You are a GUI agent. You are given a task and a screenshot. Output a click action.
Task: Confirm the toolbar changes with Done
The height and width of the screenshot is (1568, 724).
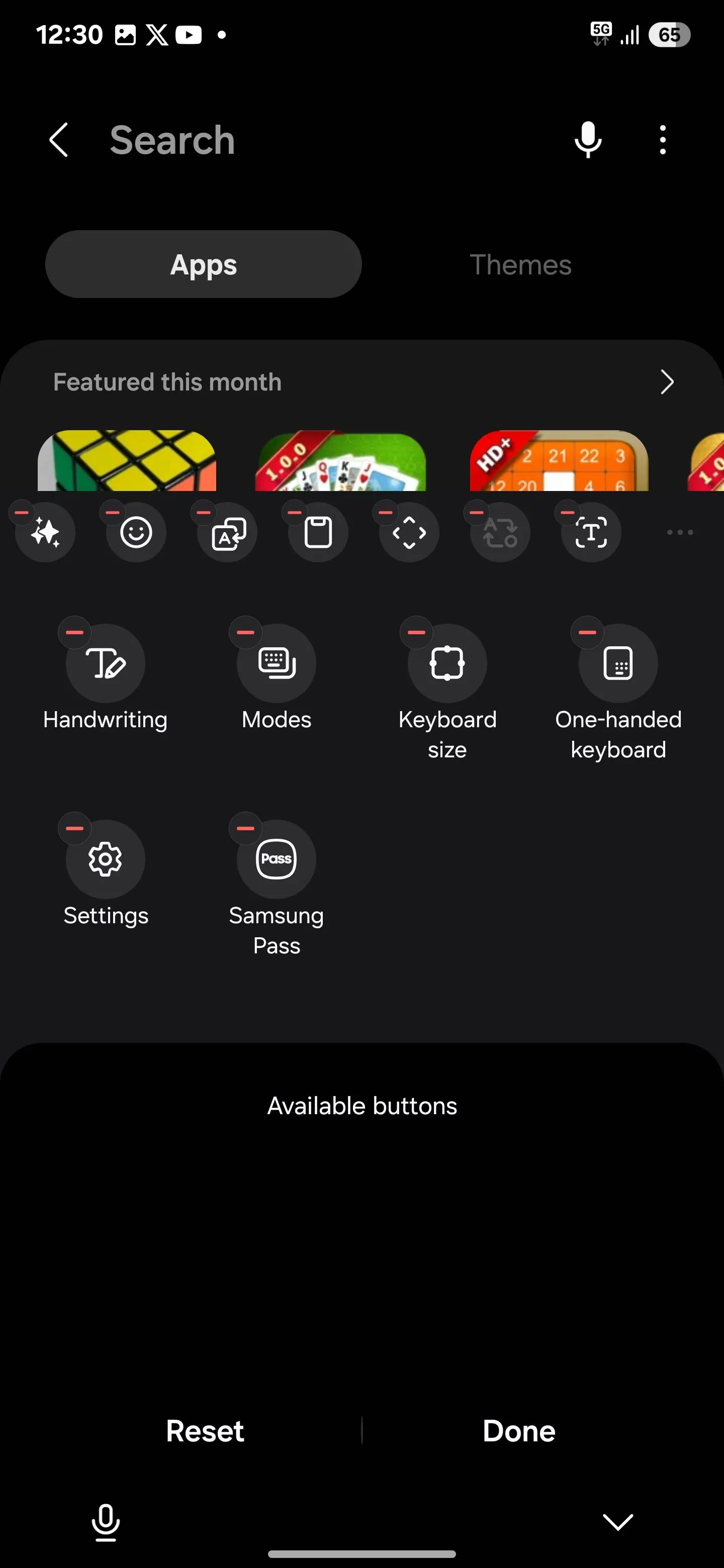[x=519, y=1430]
